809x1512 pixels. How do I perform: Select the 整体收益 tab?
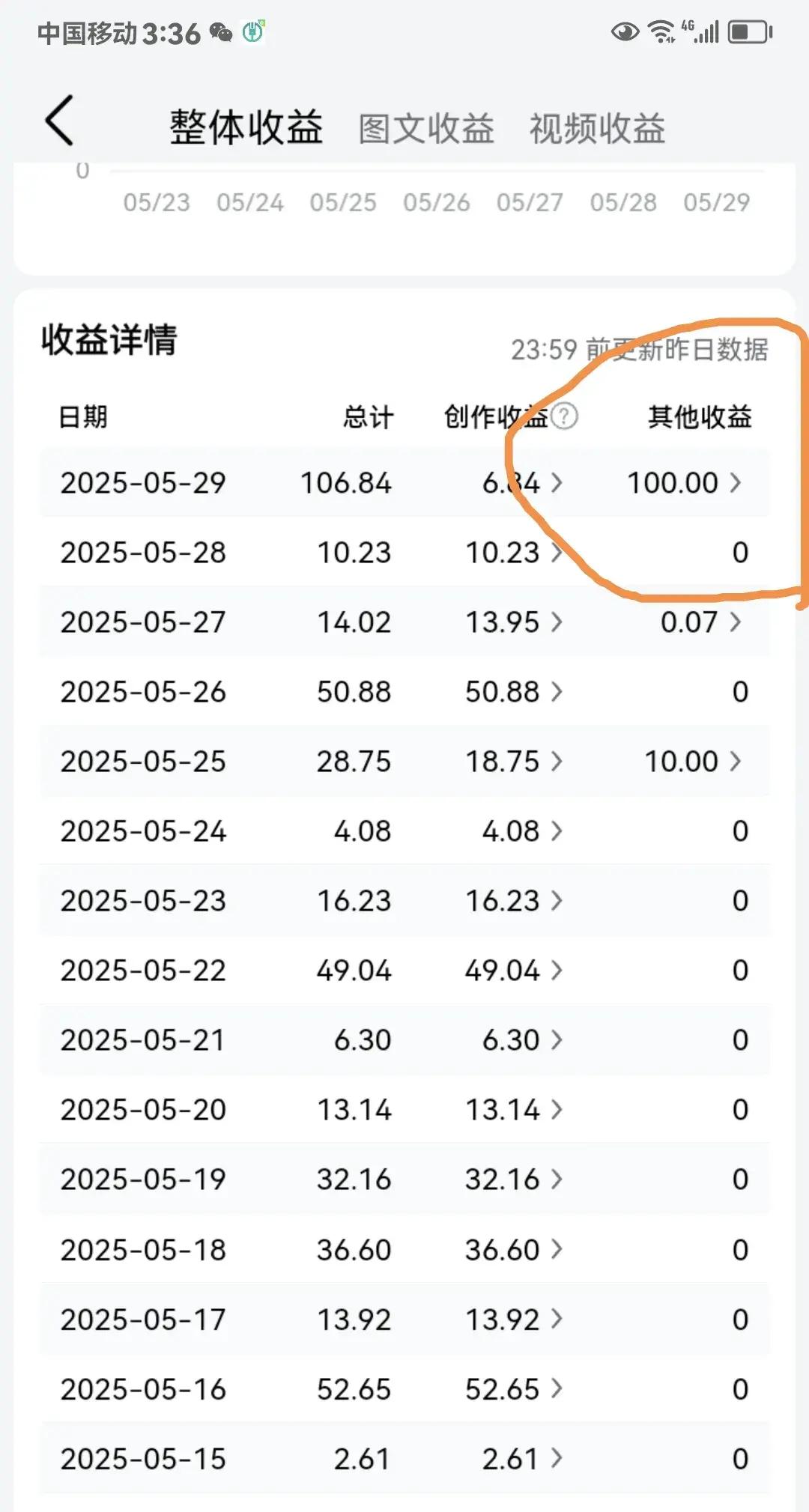[246, 127]
